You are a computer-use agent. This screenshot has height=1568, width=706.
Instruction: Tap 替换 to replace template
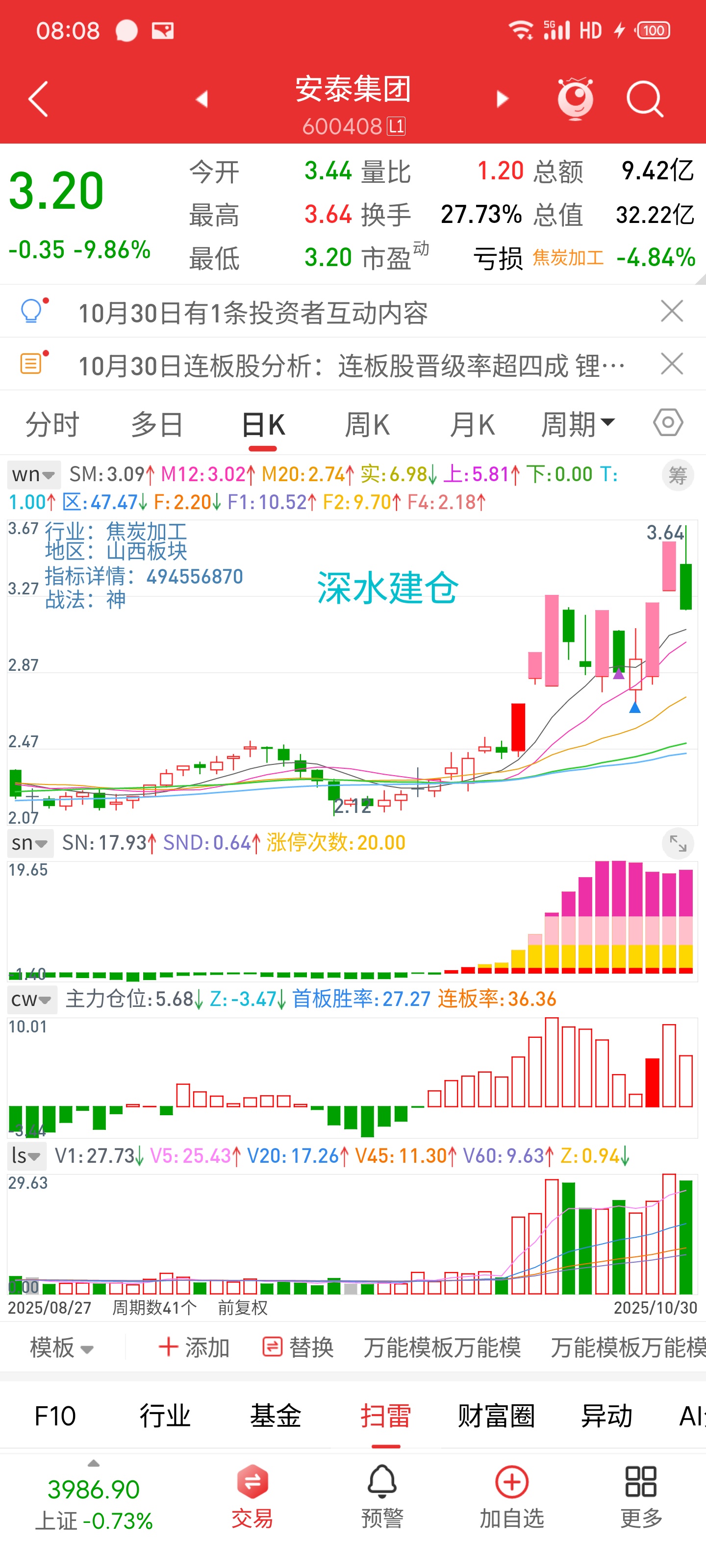coord(298,1347)
